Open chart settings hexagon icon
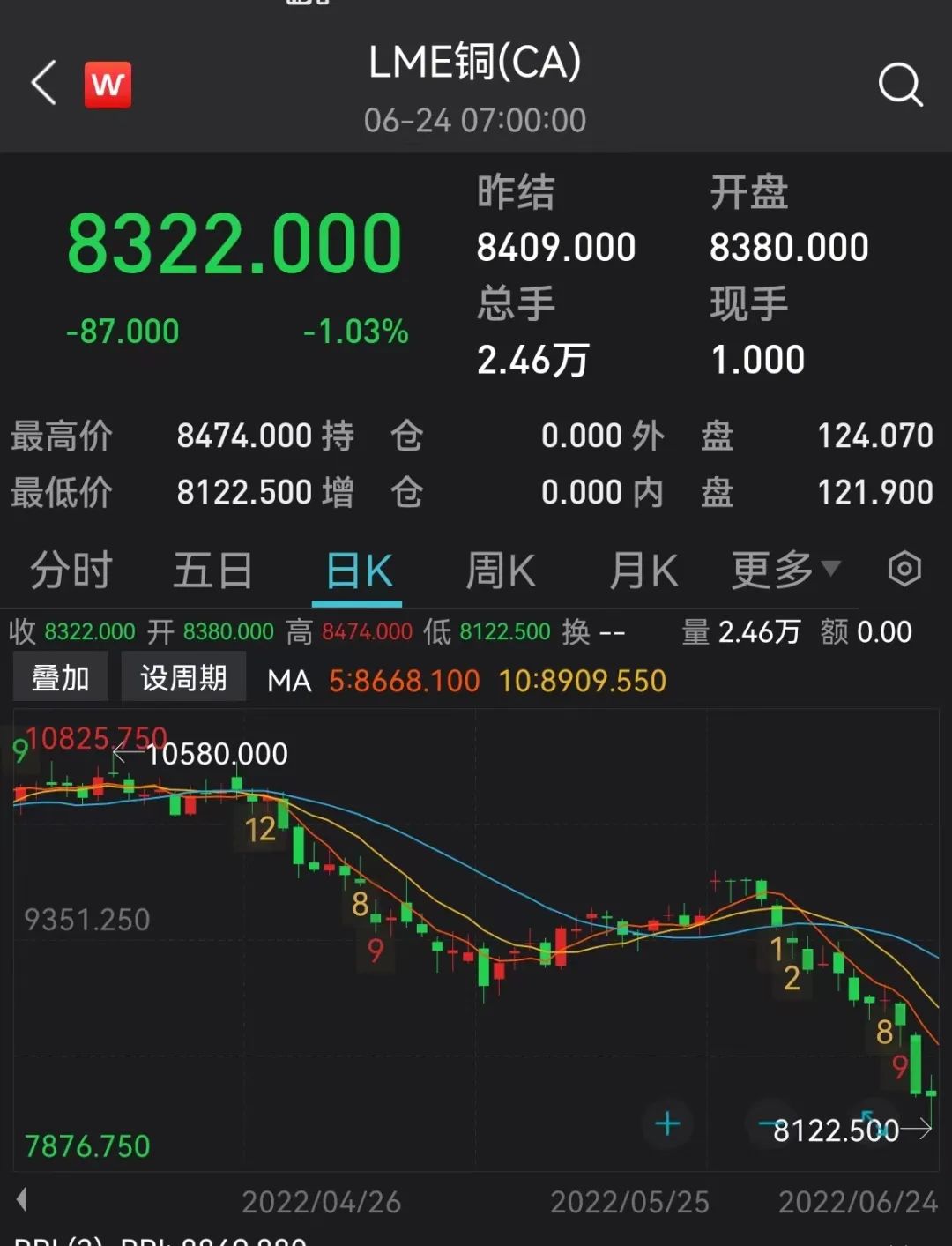952x1246 pixels. tap(904, 569)
